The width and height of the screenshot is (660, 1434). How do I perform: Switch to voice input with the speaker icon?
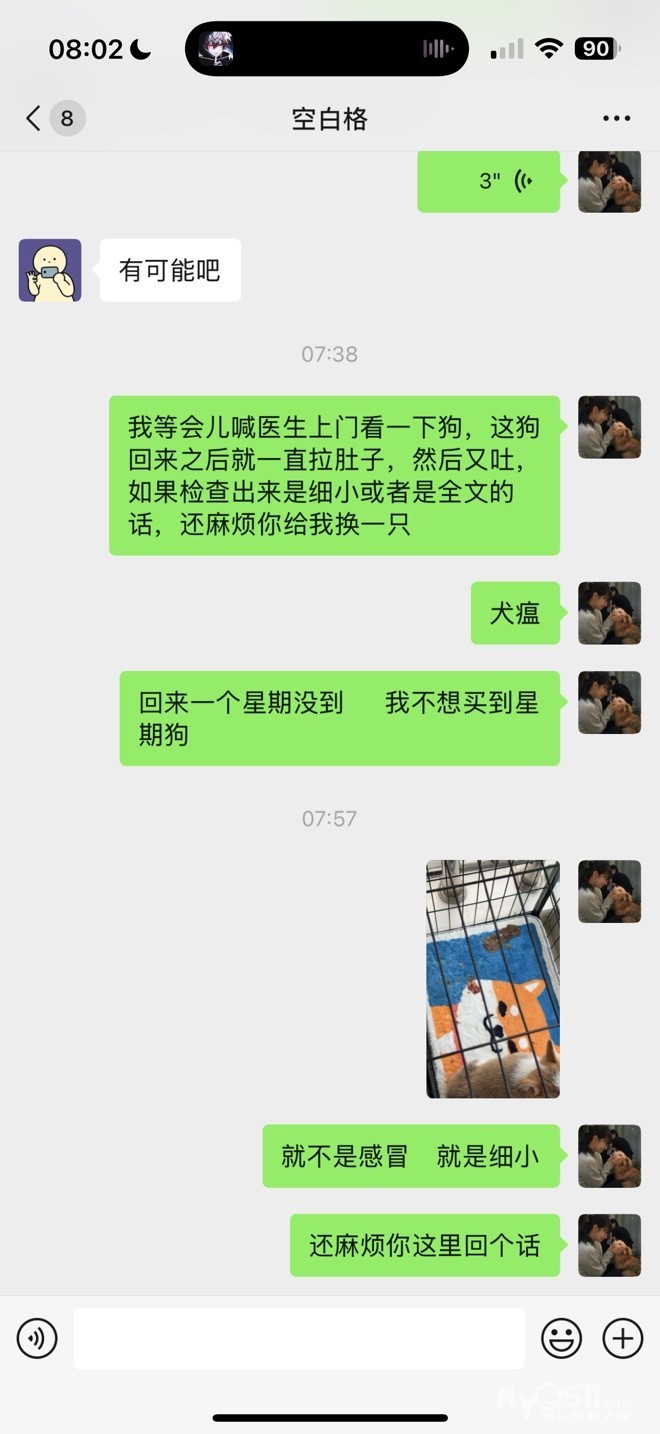[x=37, y=1338]
